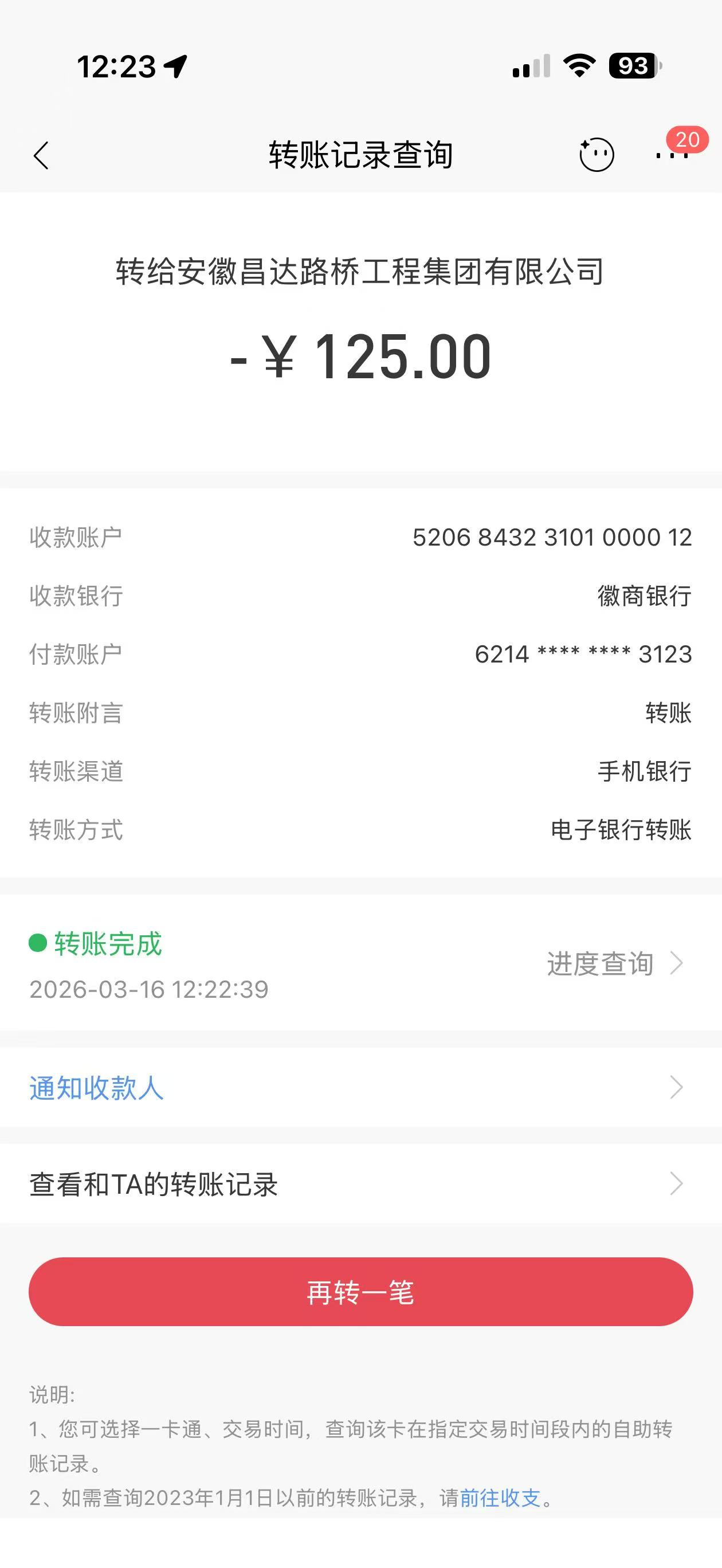Open the smiley assistant icon
Viewport: 722px width, 1568px height.
[x=596, y=155]
